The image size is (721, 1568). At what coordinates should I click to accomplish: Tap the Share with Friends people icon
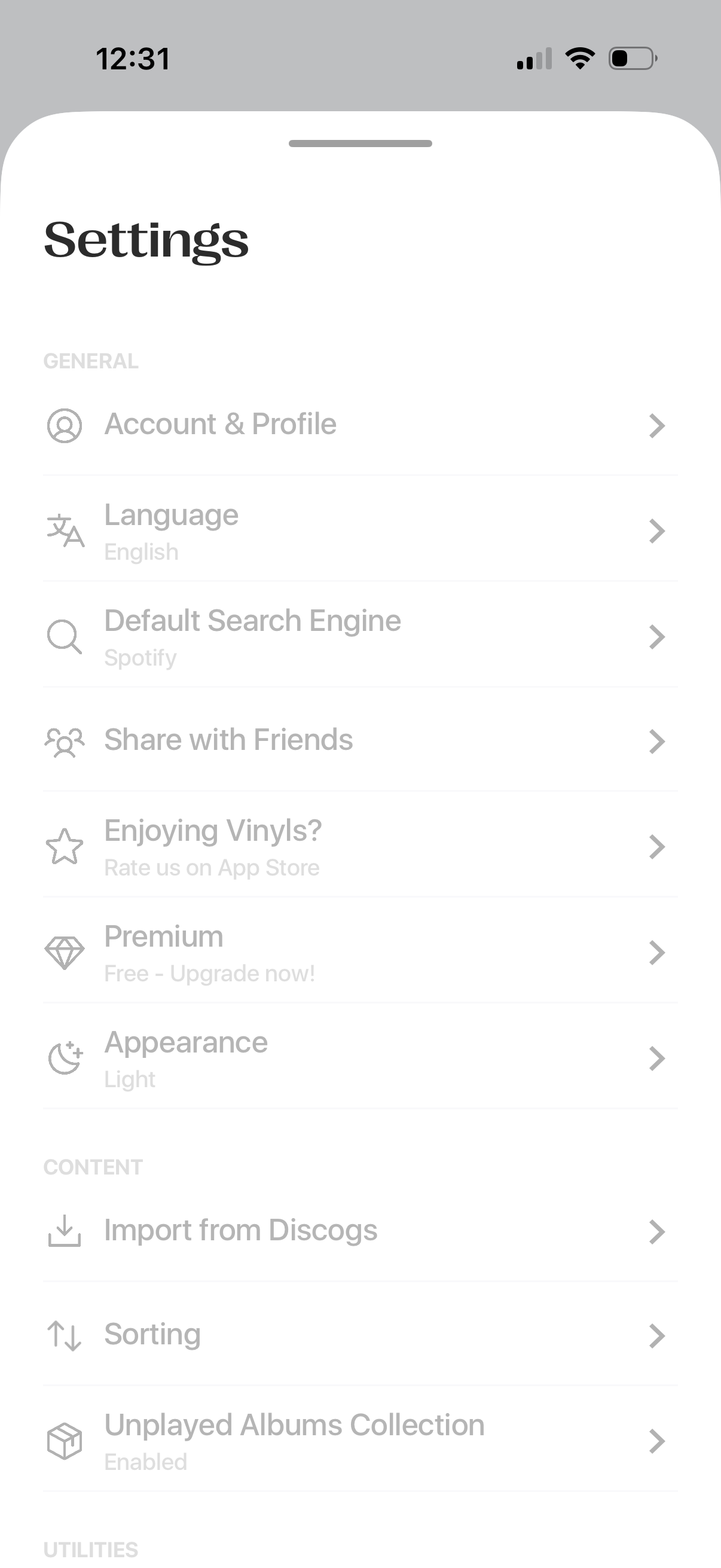tap(65, 742)
